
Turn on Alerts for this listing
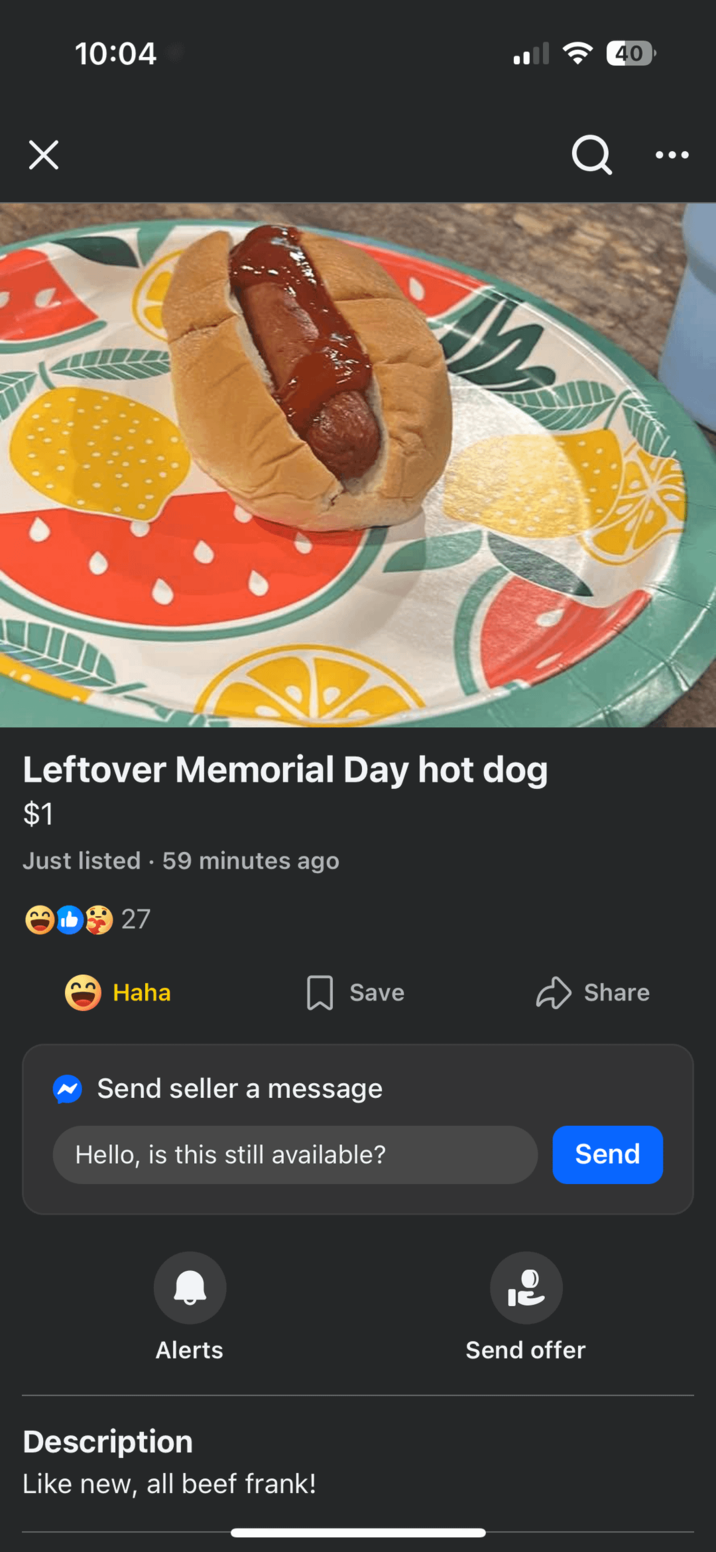(x=190, y=1289)
